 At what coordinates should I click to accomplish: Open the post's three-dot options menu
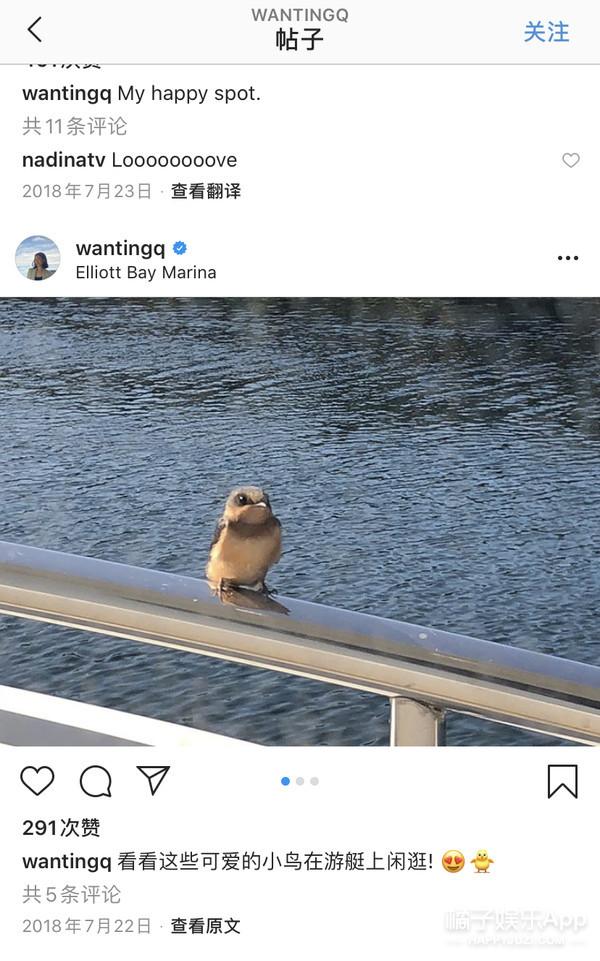pos(567,258)
